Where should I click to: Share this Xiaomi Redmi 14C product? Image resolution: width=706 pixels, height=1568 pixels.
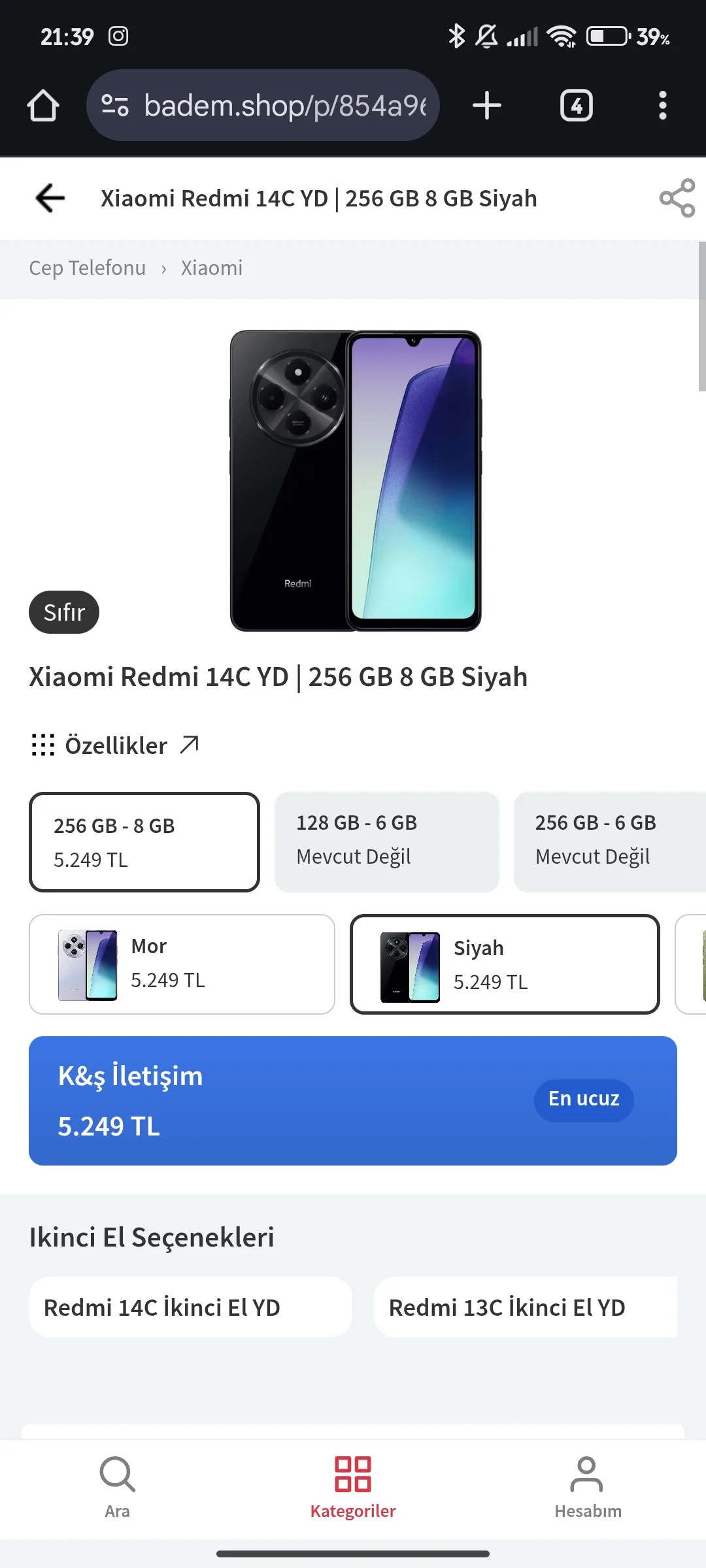click(677, 198)
